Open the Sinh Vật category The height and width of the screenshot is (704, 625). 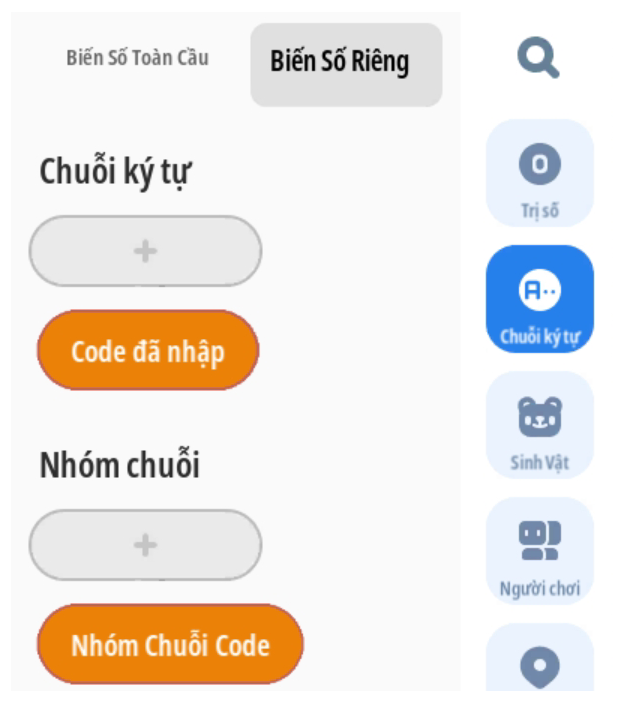tap(539, 426)
